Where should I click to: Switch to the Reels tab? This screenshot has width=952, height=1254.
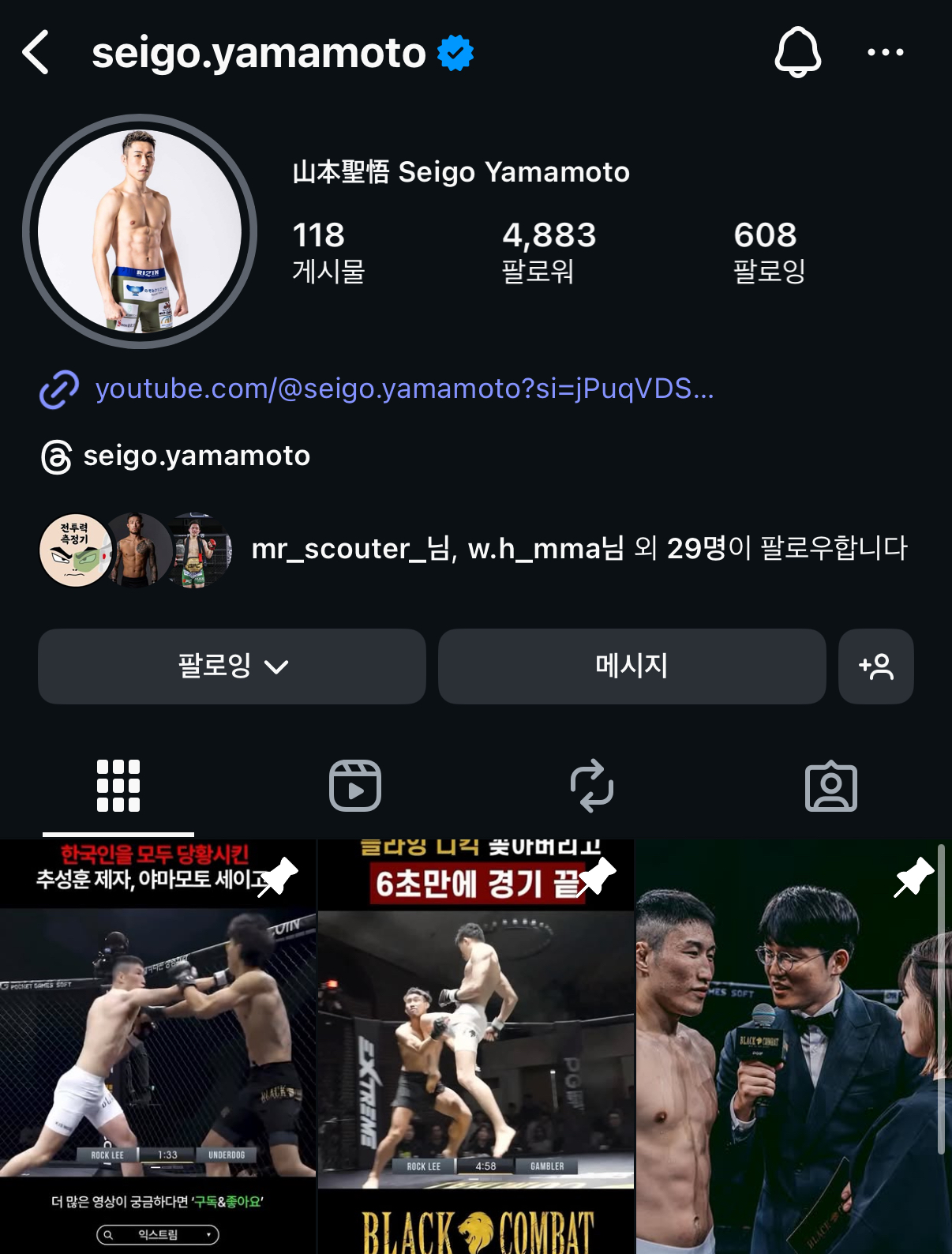(x=355, y=786)
